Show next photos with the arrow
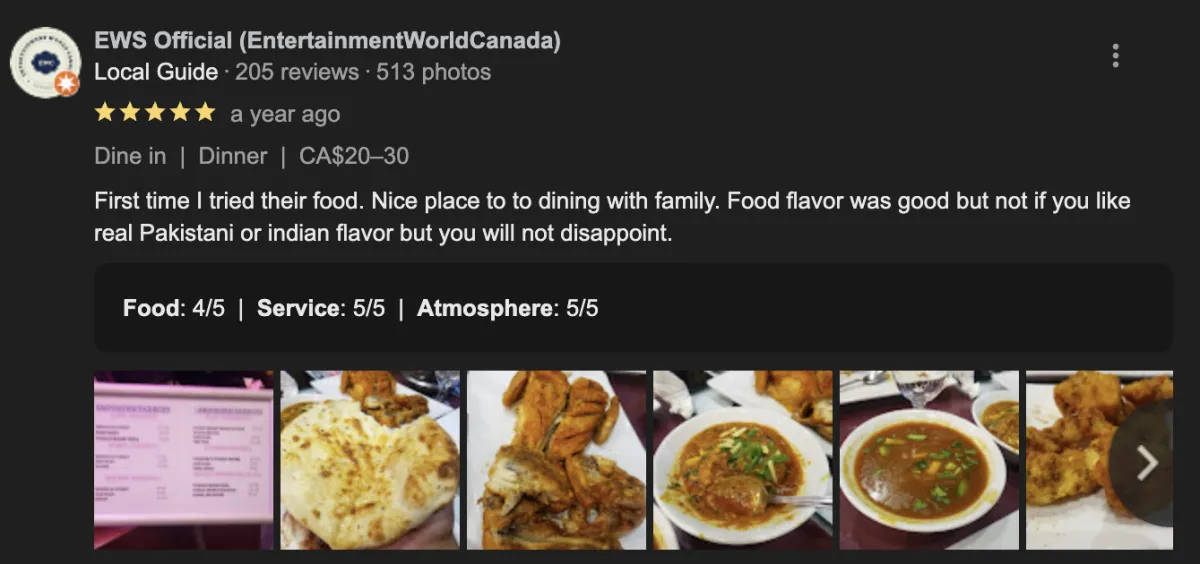The image size is (1200, 564). pos(1146,462)
